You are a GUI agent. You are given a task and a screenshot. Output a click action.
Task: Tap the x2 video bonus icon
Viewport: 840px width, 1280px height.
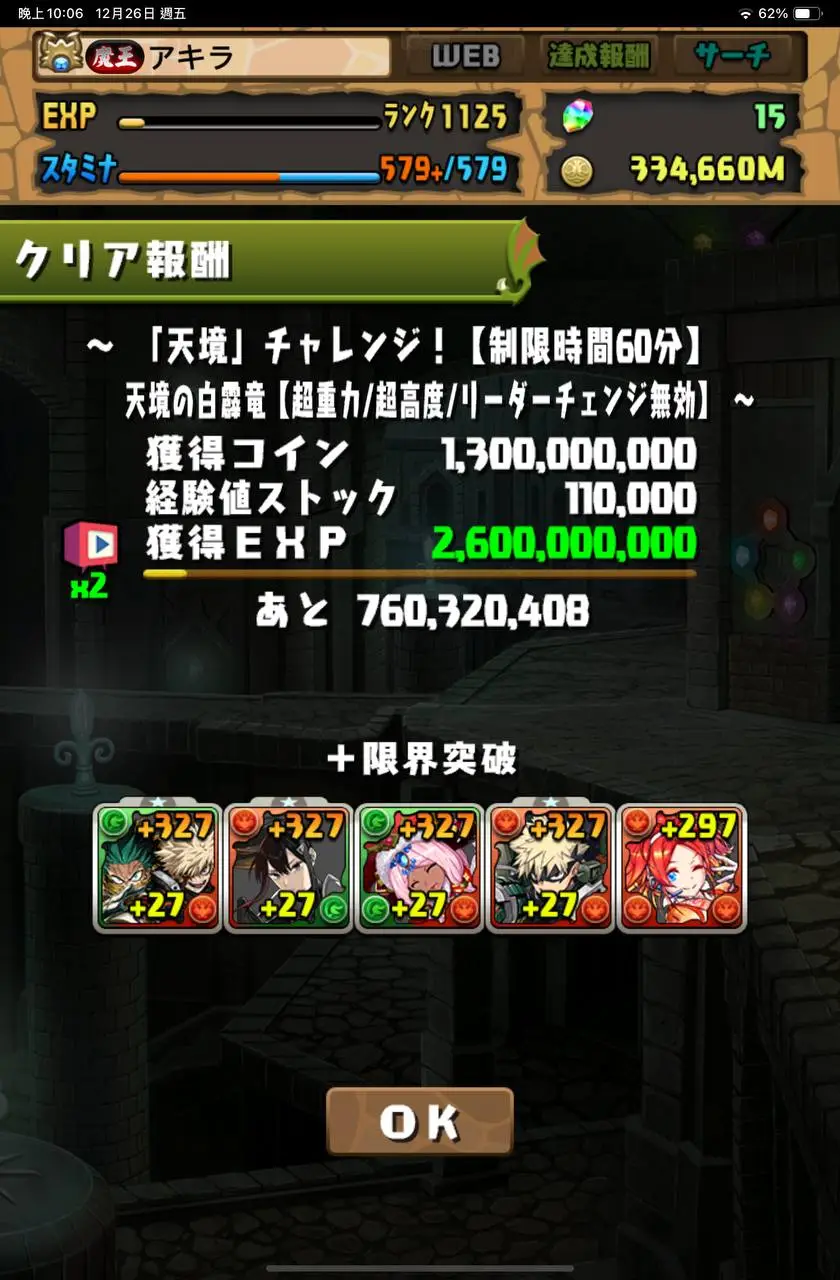coord(91,556)
